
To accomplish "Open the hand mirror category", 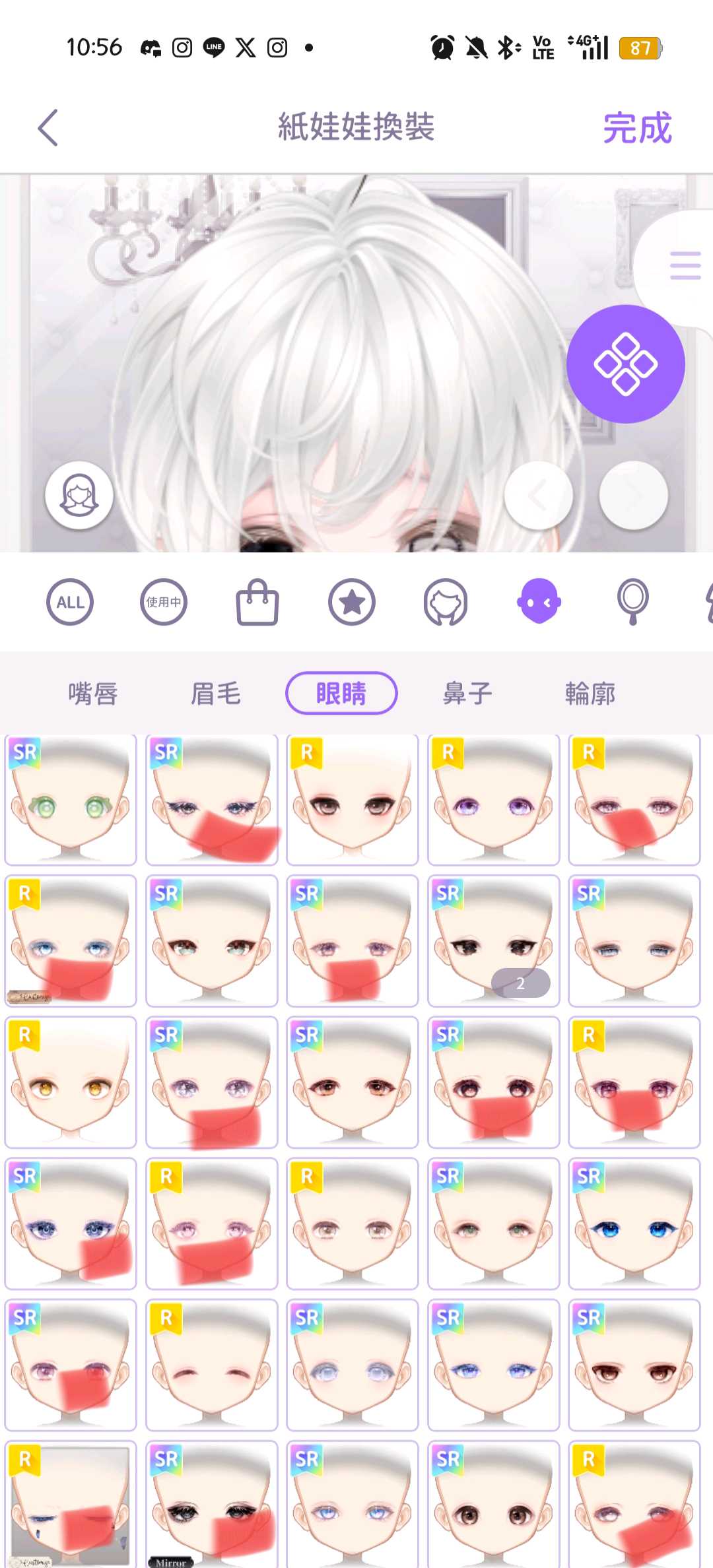I will pos(632,602).
